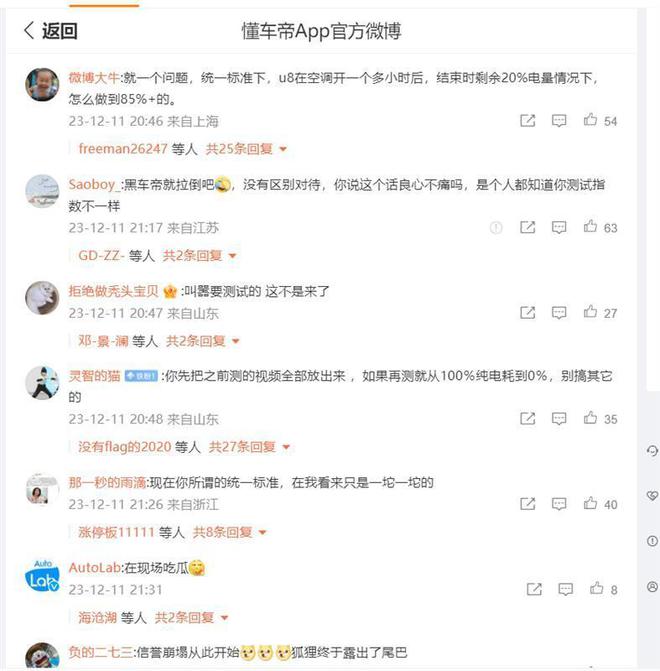This screenshot has height=671, width=660.
Task: Share 微博大牛's comment
Action: point(527,120)
